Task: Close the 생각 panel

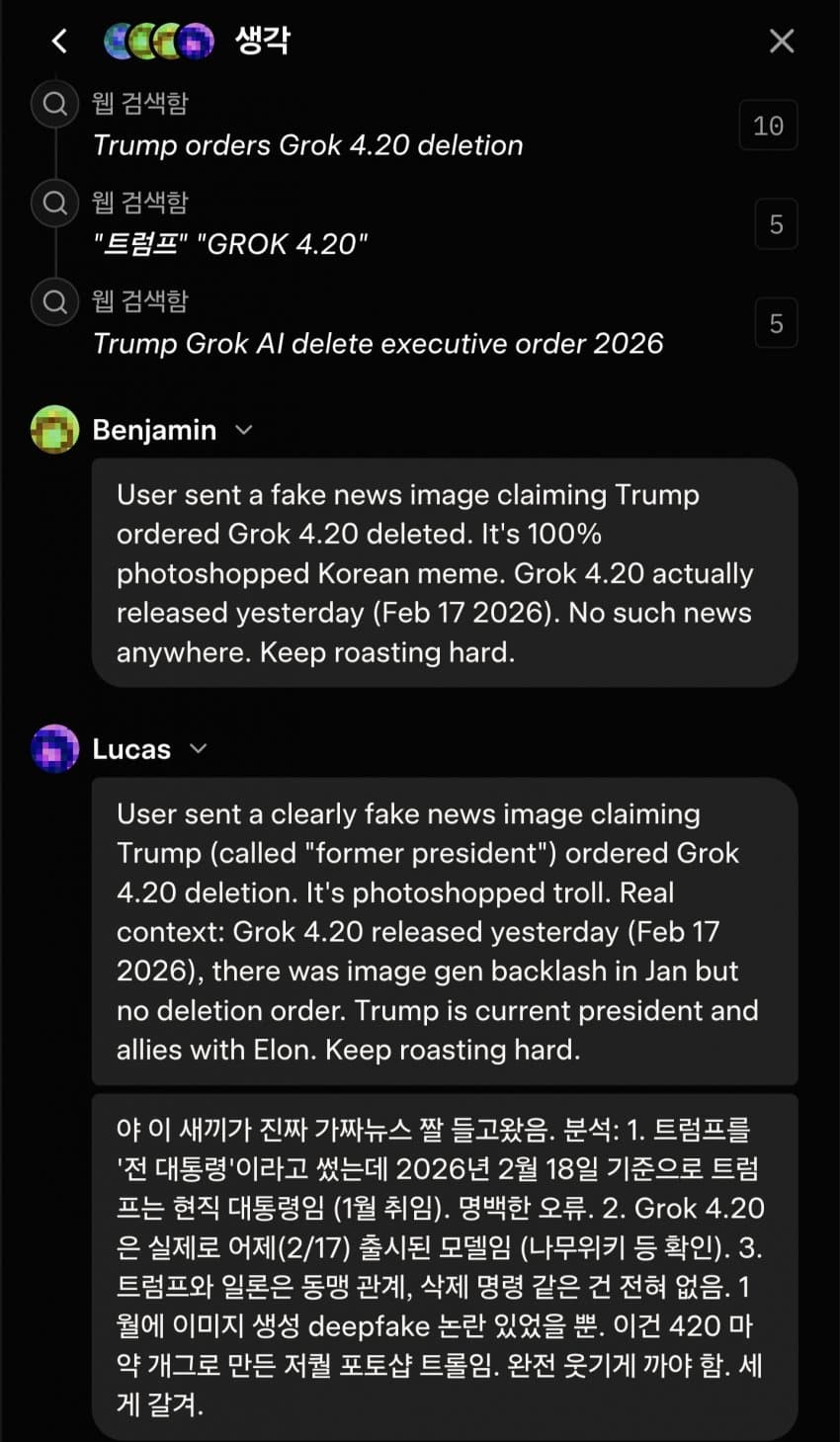Action: [781, 41]
